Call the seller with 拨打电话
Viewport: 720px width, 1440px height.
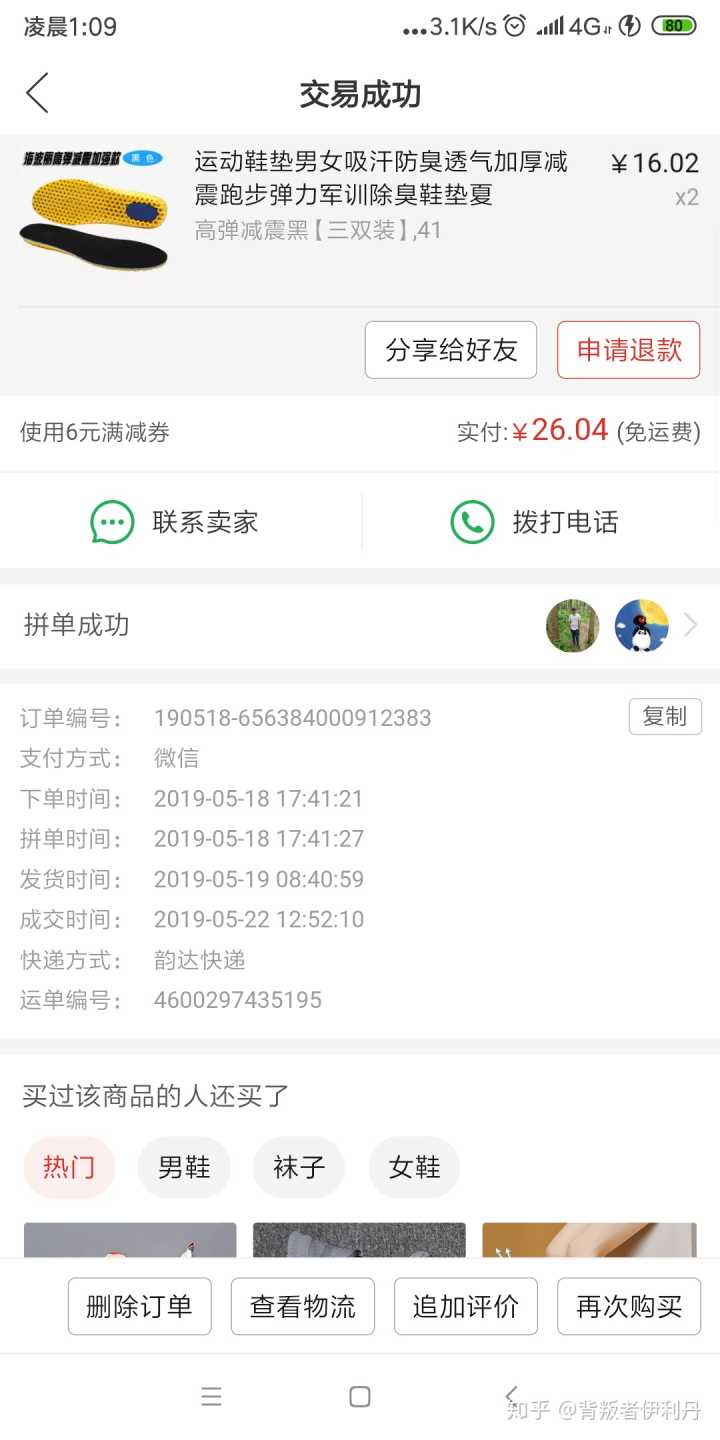pyautogui.click(x=536, y=522)
